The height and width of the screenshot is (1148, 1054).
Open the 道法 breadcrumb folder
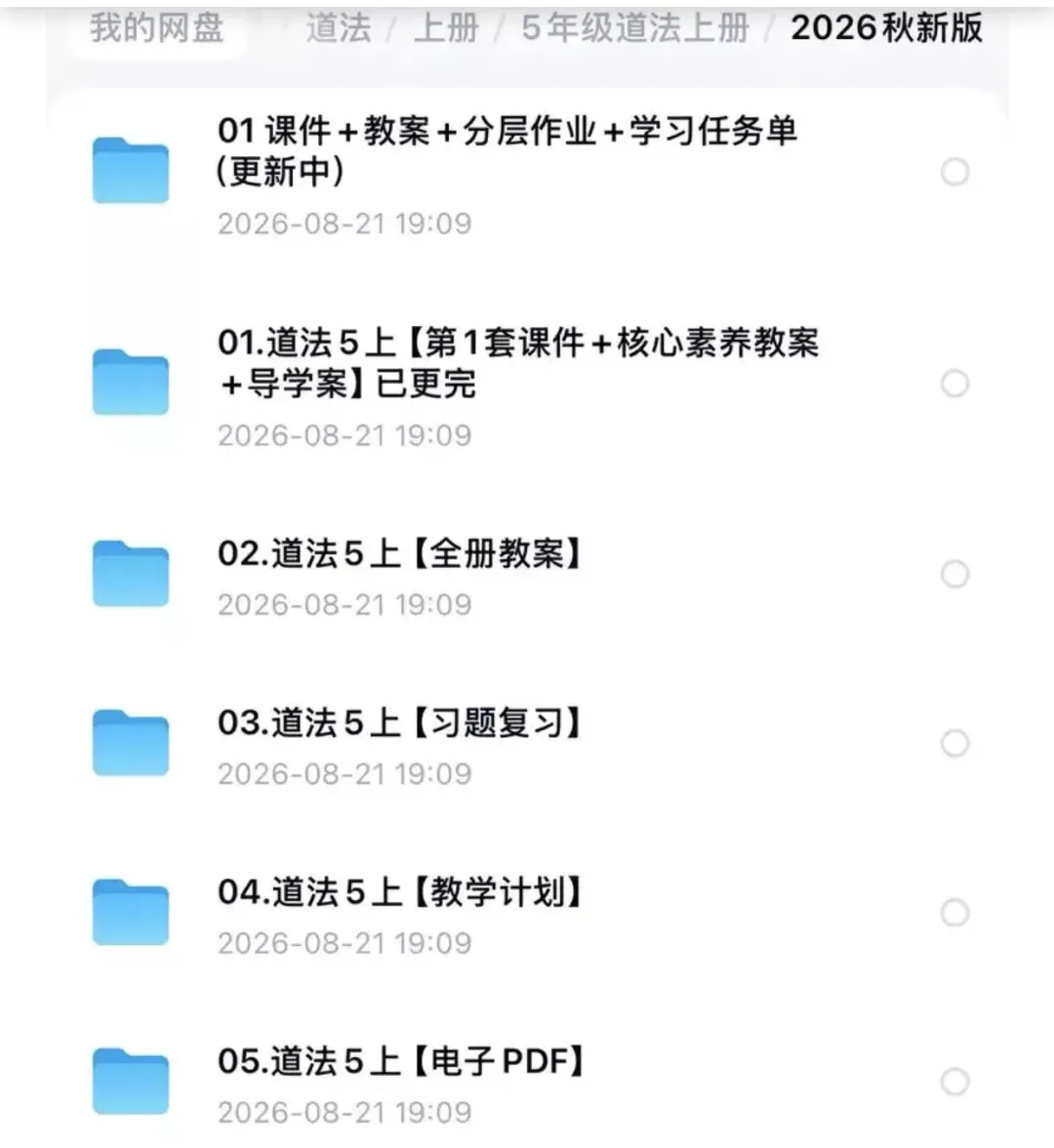338,27
